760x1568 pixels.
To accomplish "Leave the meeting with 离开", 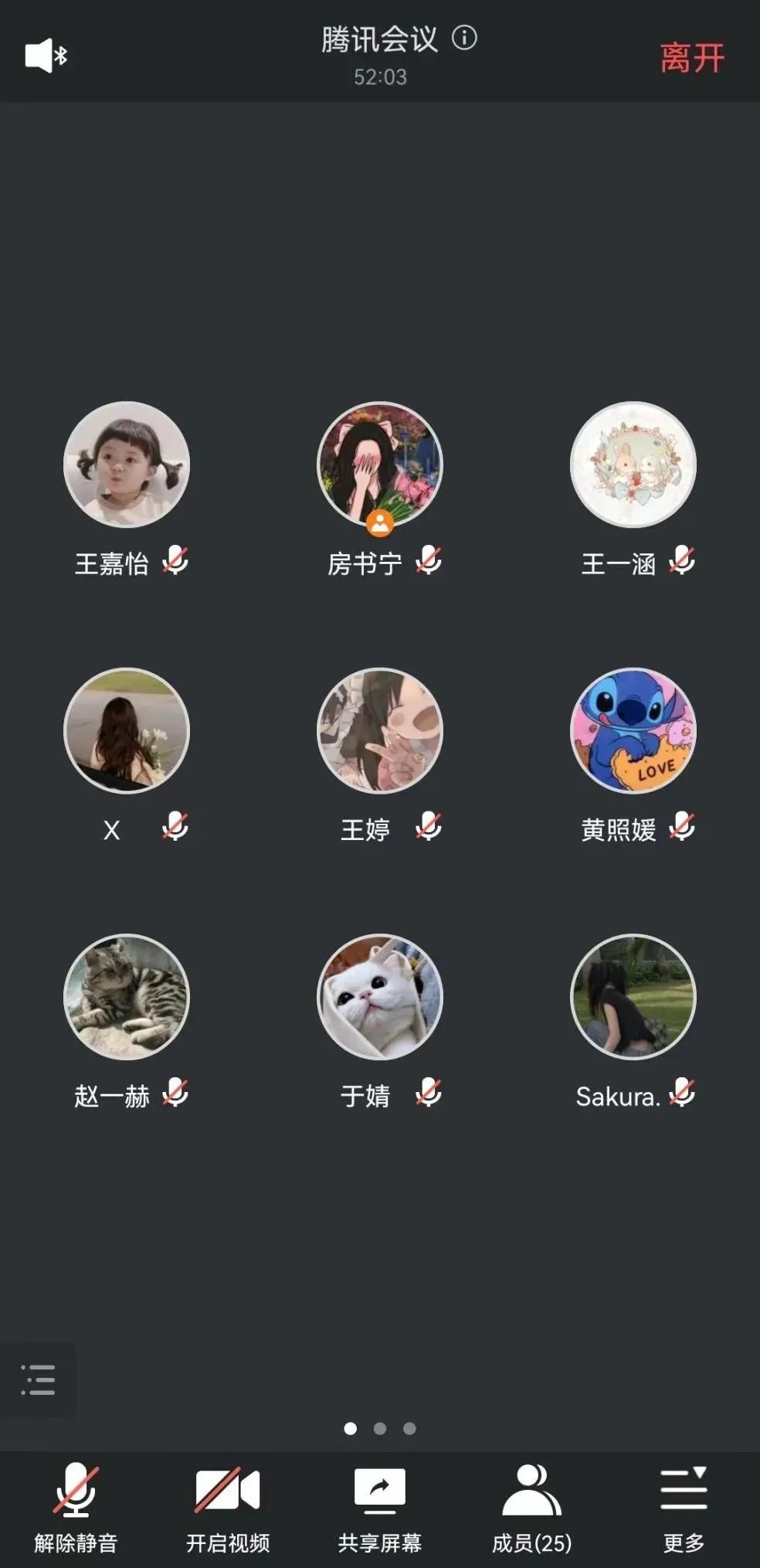I will tap(692, 57).
